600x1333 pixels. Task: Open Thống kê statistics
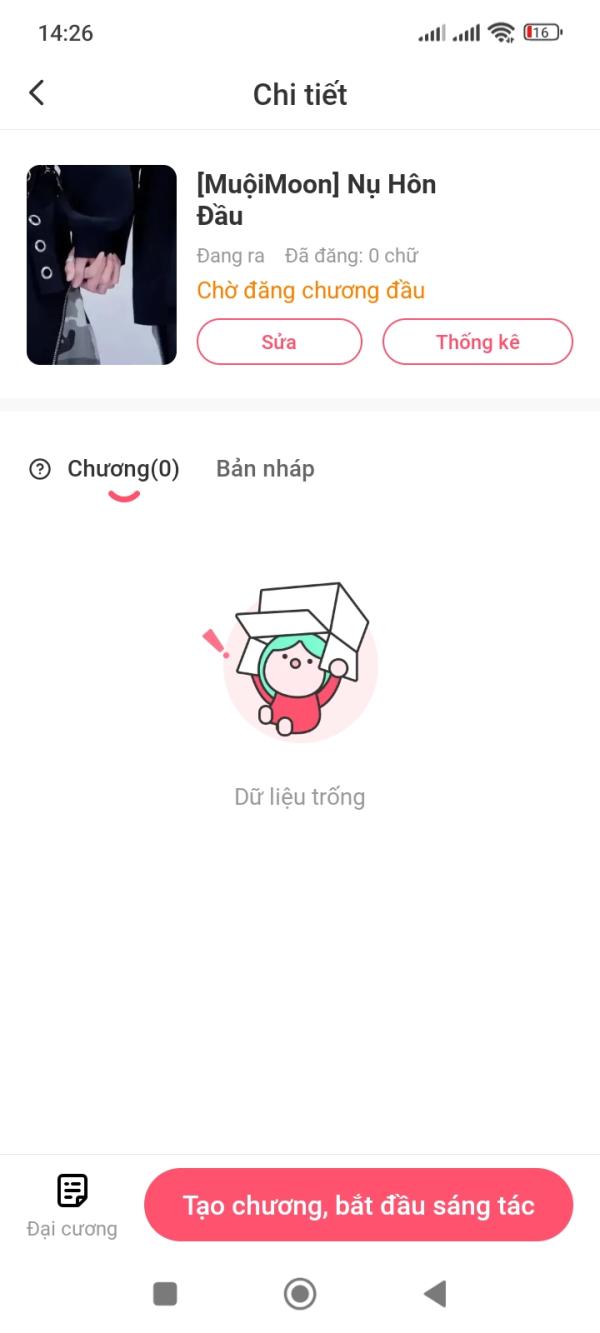477,342
